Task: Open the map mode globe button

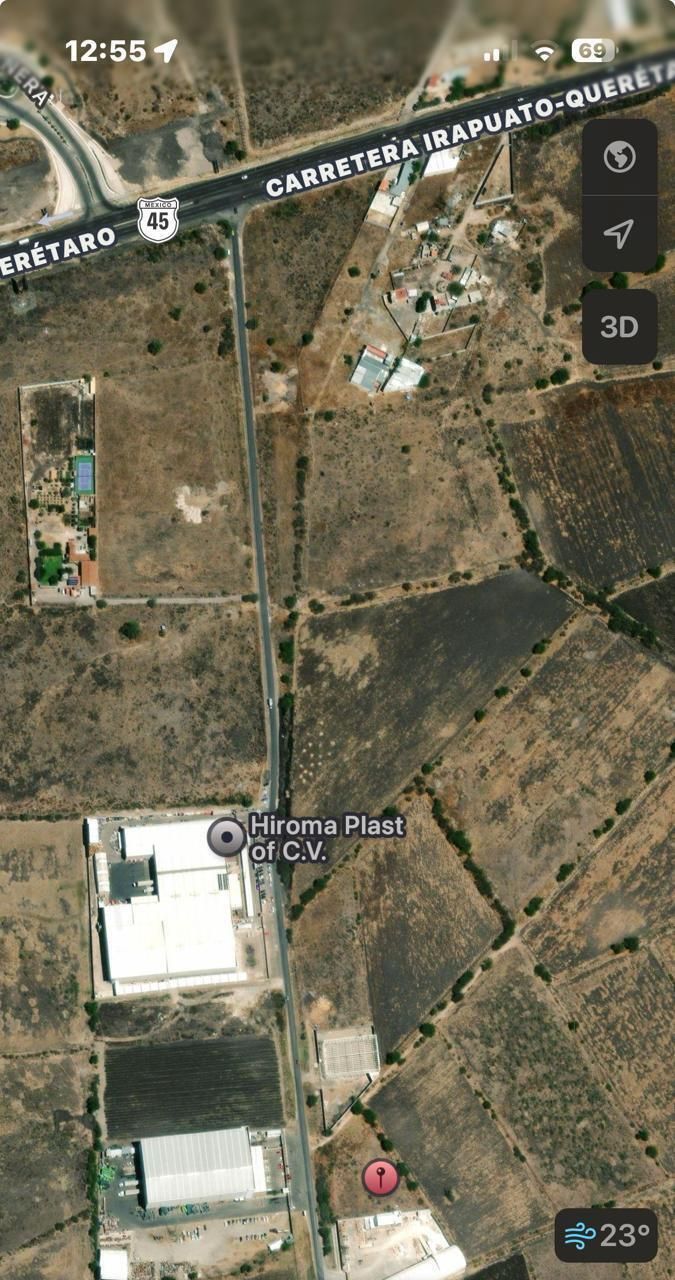Action: click(x=619, y=157)
